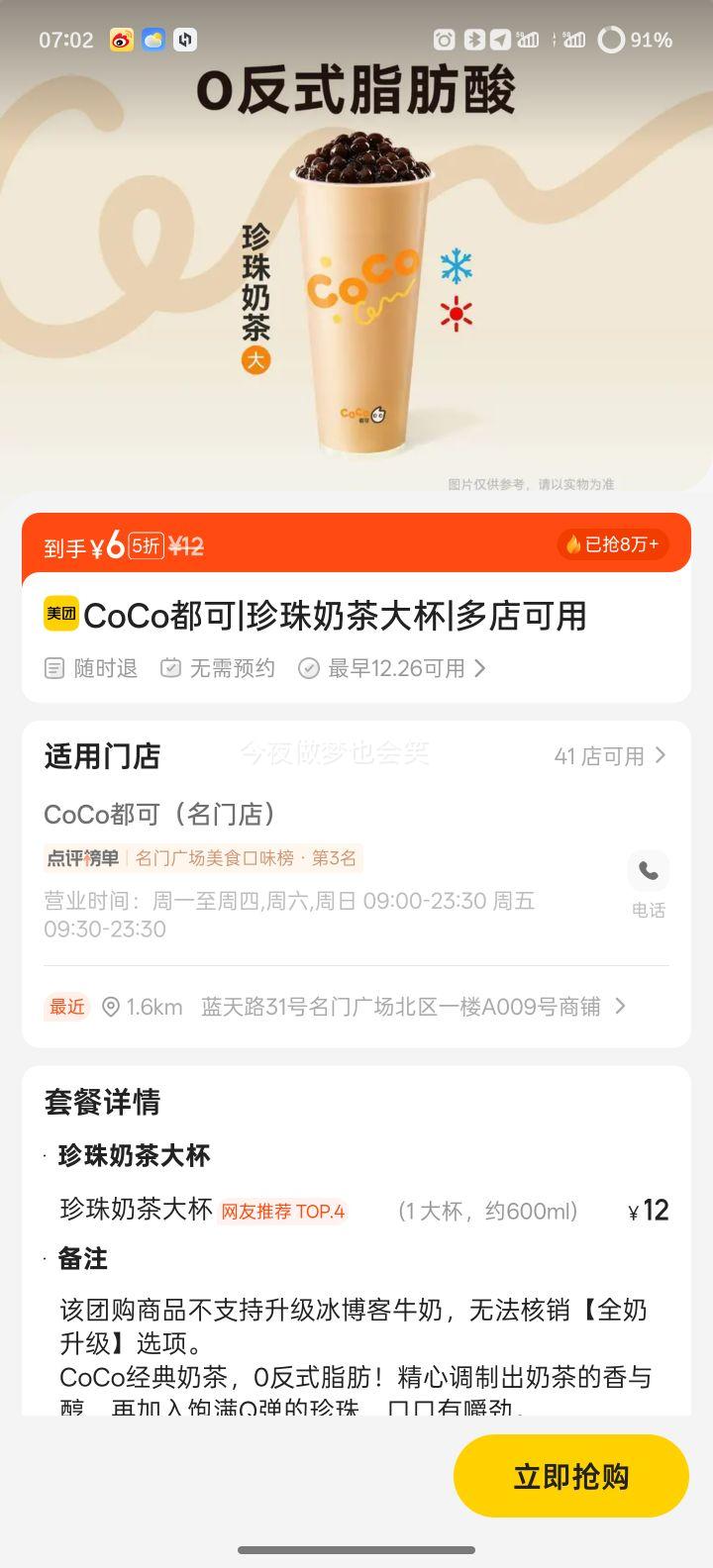Viewport: 713px width, 1568px height.
Task: Tap the 网友推荐 TOP.4 badge
Action: (283, 1212)
